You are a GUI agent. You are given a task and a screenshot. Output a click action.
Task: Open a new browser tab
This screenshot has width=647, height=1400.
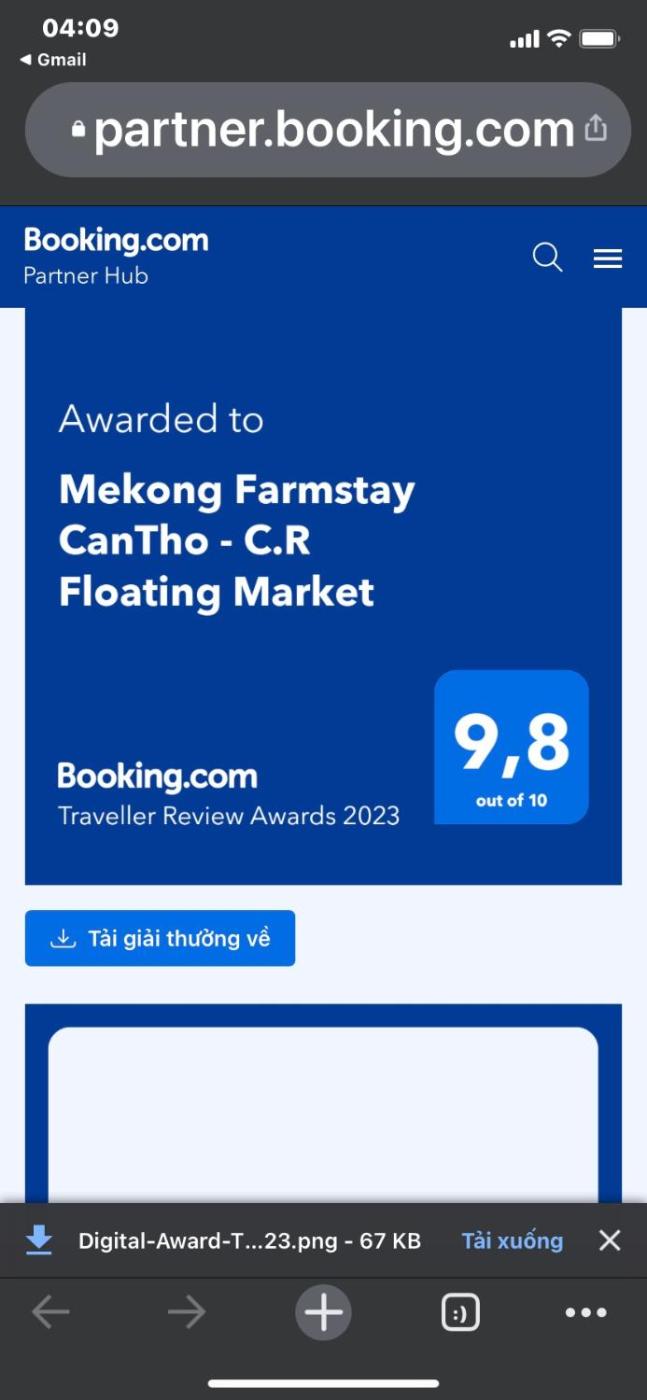point(323,1312)
